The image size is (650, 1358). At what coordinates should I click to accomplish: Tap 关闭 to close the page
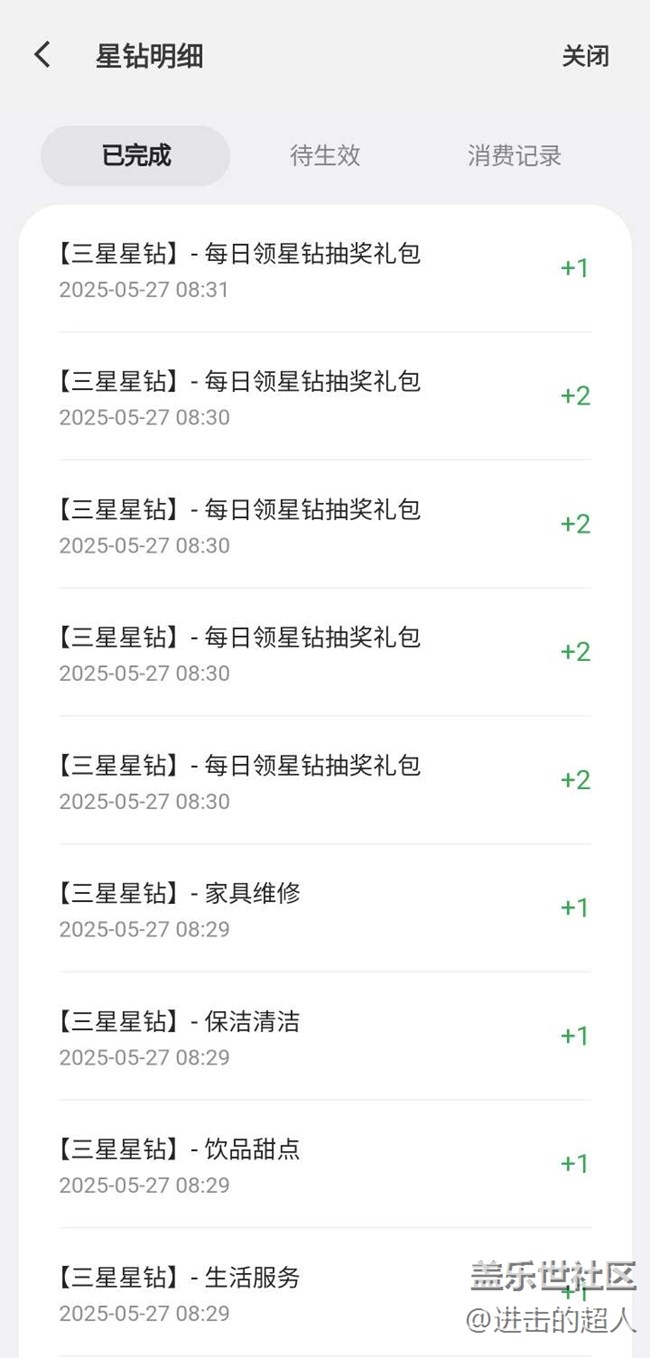(585, 56)
